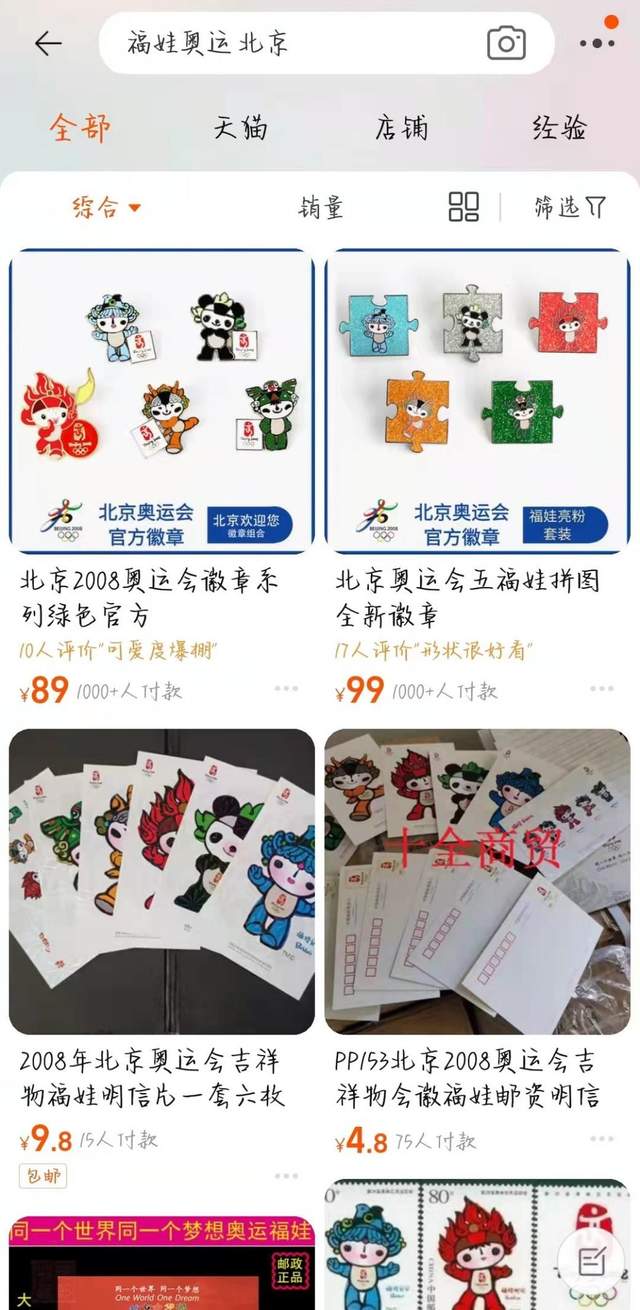The height and width of the screenshot is (1310, 640).
Task: Open more options on the ¥89 badge item
Action: (287, 689)
